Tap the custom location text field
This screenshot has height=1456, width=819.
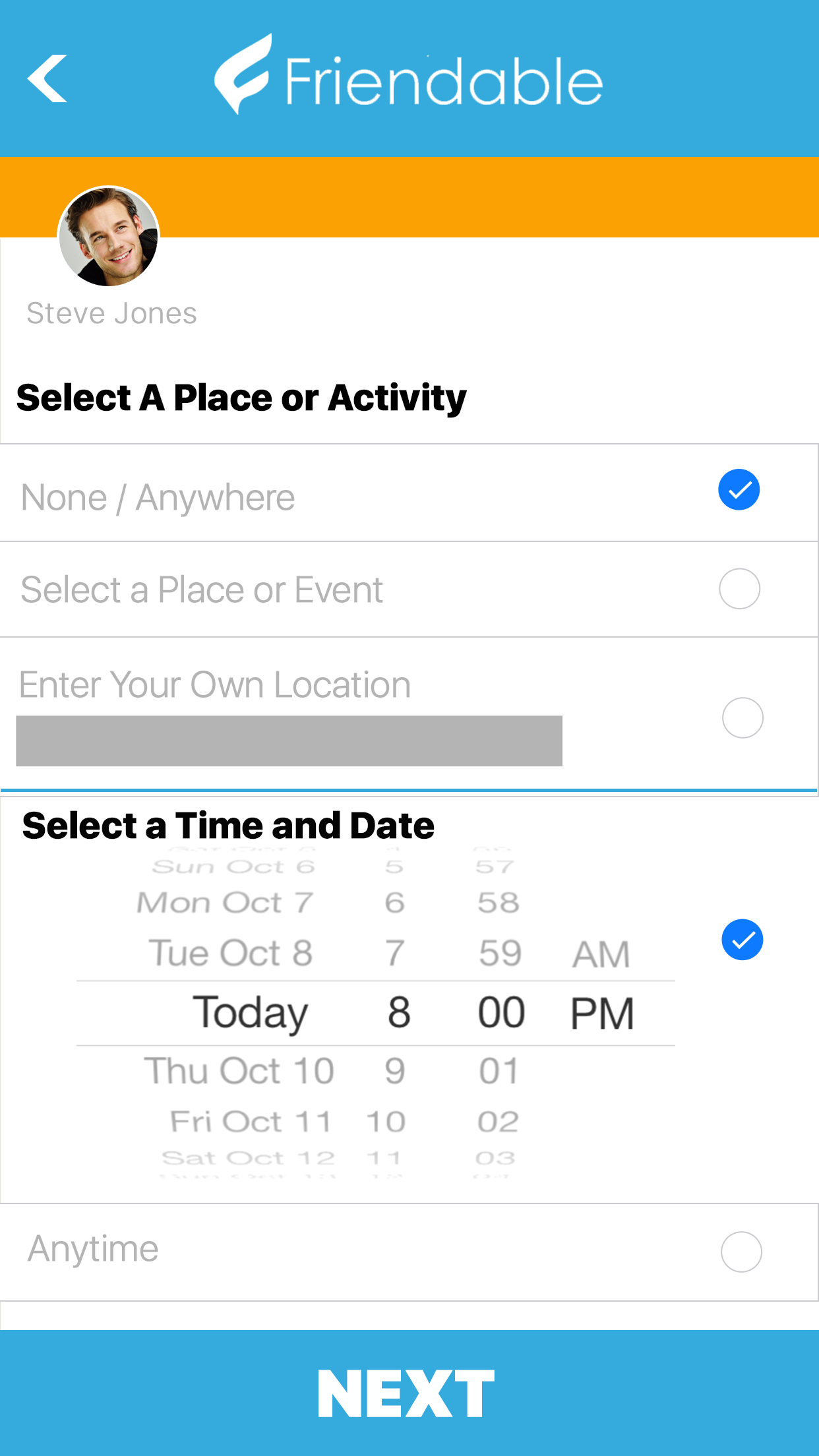(x=289, y=741)
